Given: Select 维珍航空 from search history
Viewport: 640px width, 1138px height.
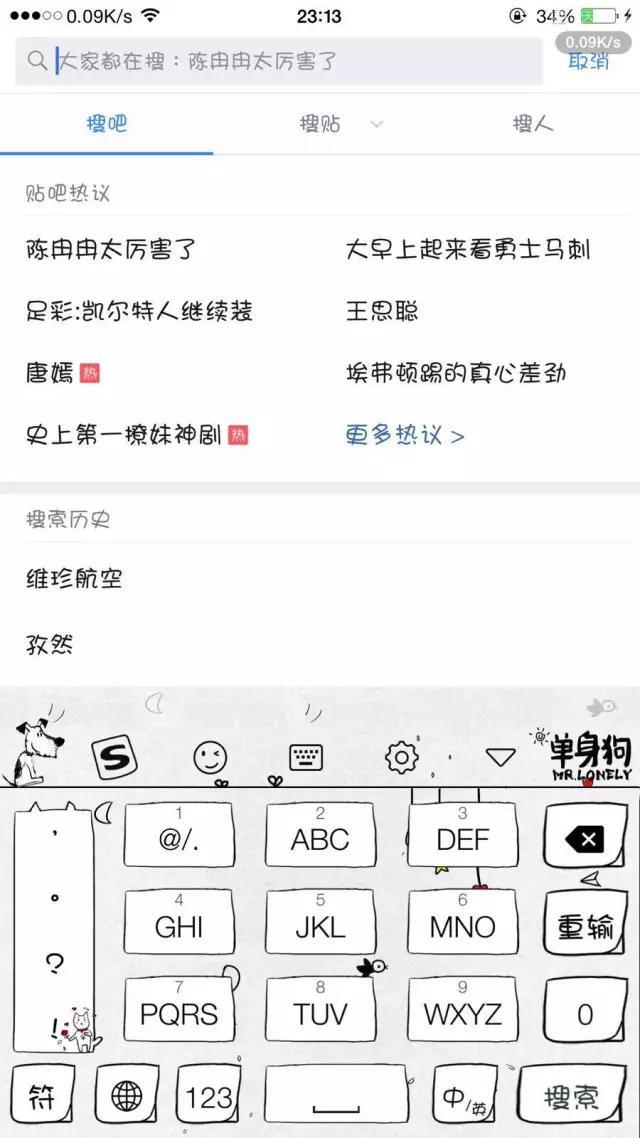Looking at the screenshot, I should (x=74, y=578).
